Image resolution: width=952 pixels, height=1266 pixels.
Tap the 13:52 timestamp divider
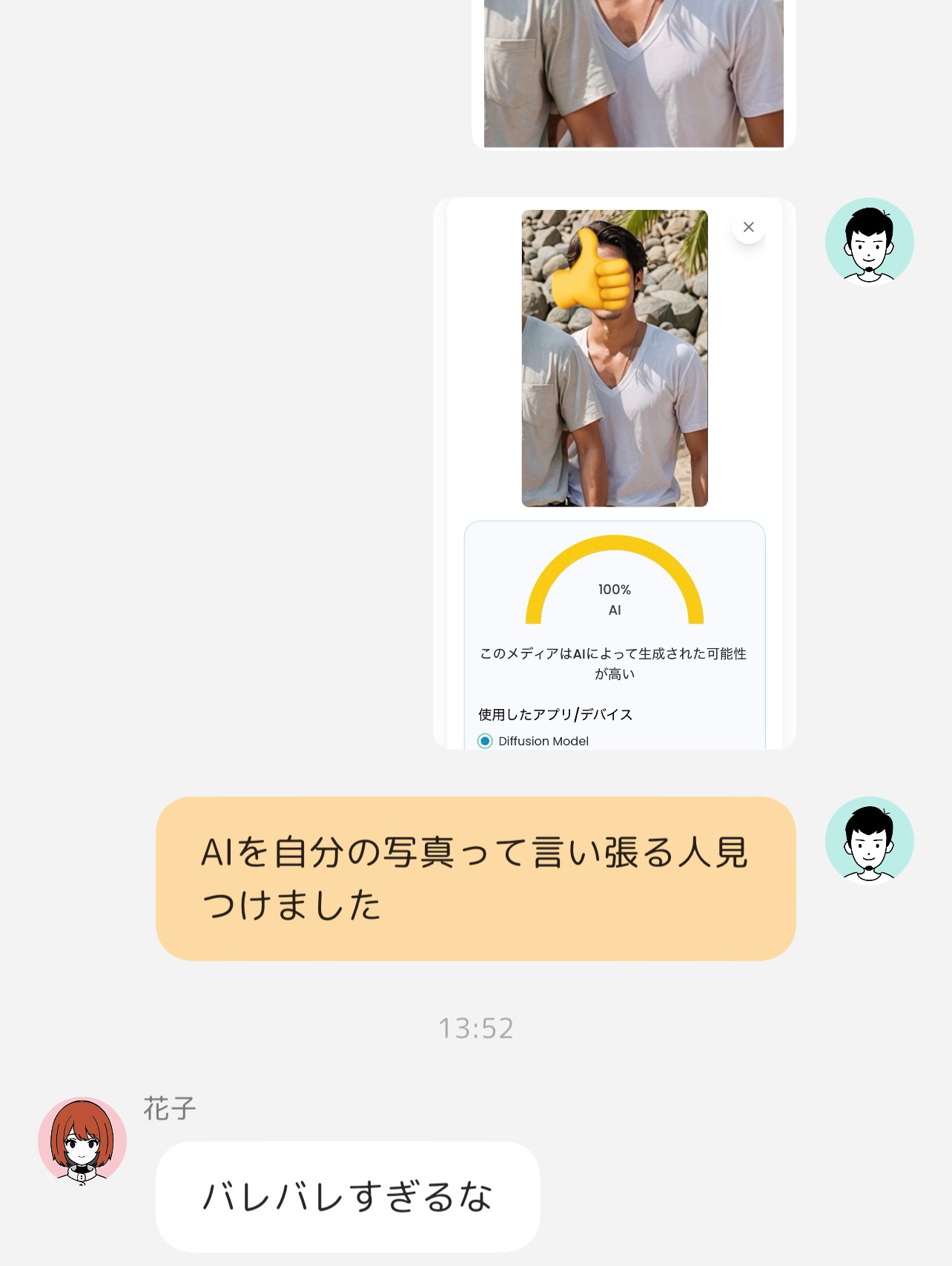pos(475,1027)
